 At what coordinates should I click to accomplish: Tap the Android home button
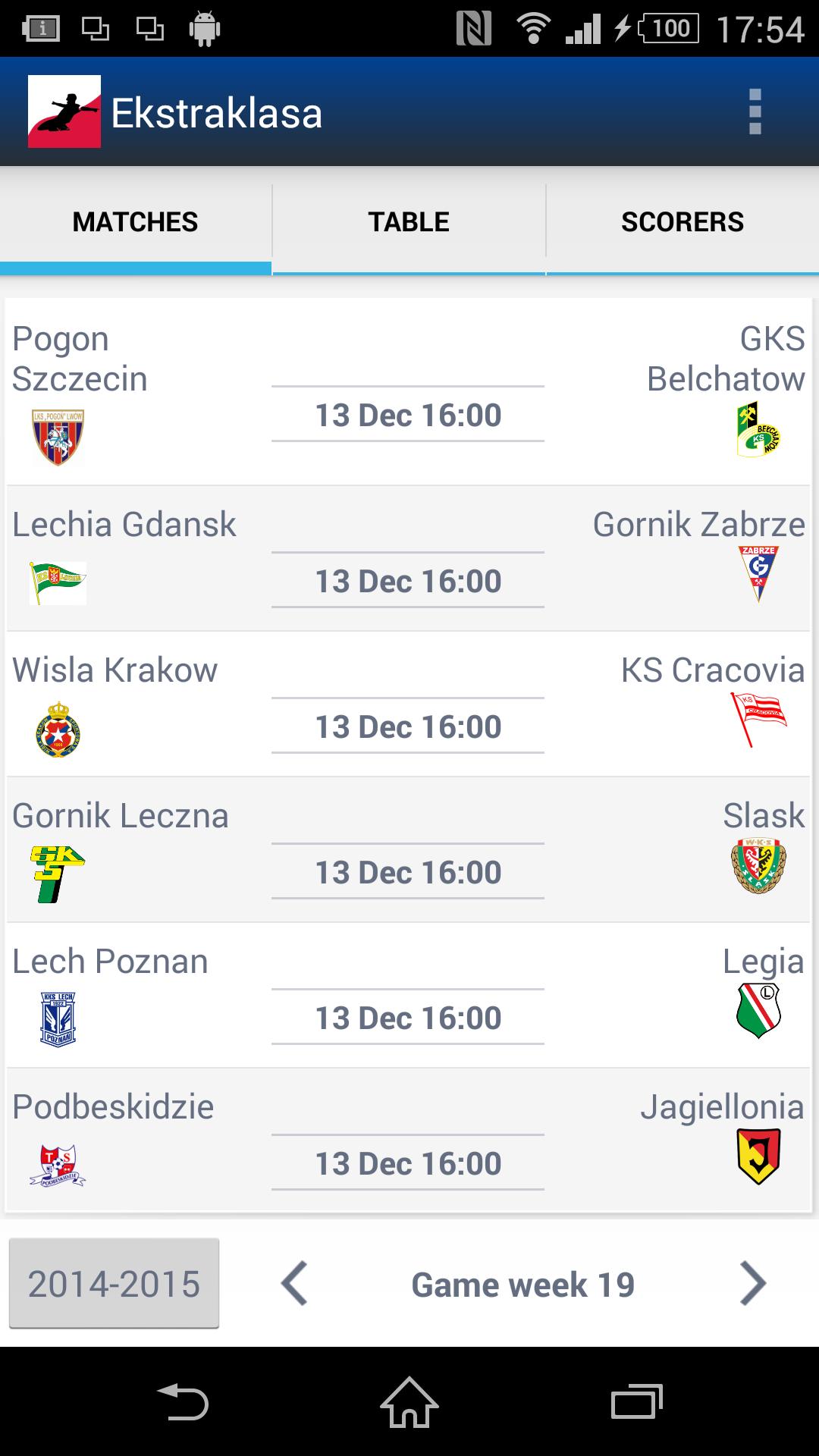pyautogui.click(x=409, y=1401)
